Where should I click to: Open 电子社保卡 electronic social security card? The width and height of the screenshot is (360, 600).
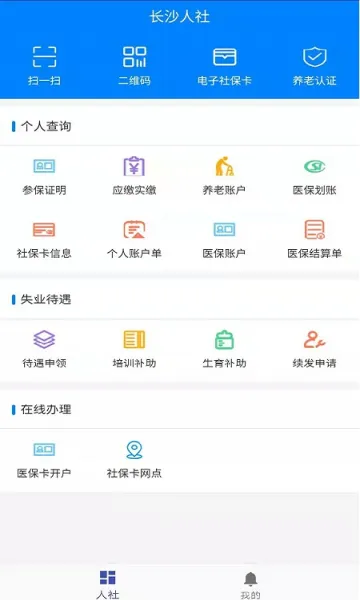tap(225, 65)
